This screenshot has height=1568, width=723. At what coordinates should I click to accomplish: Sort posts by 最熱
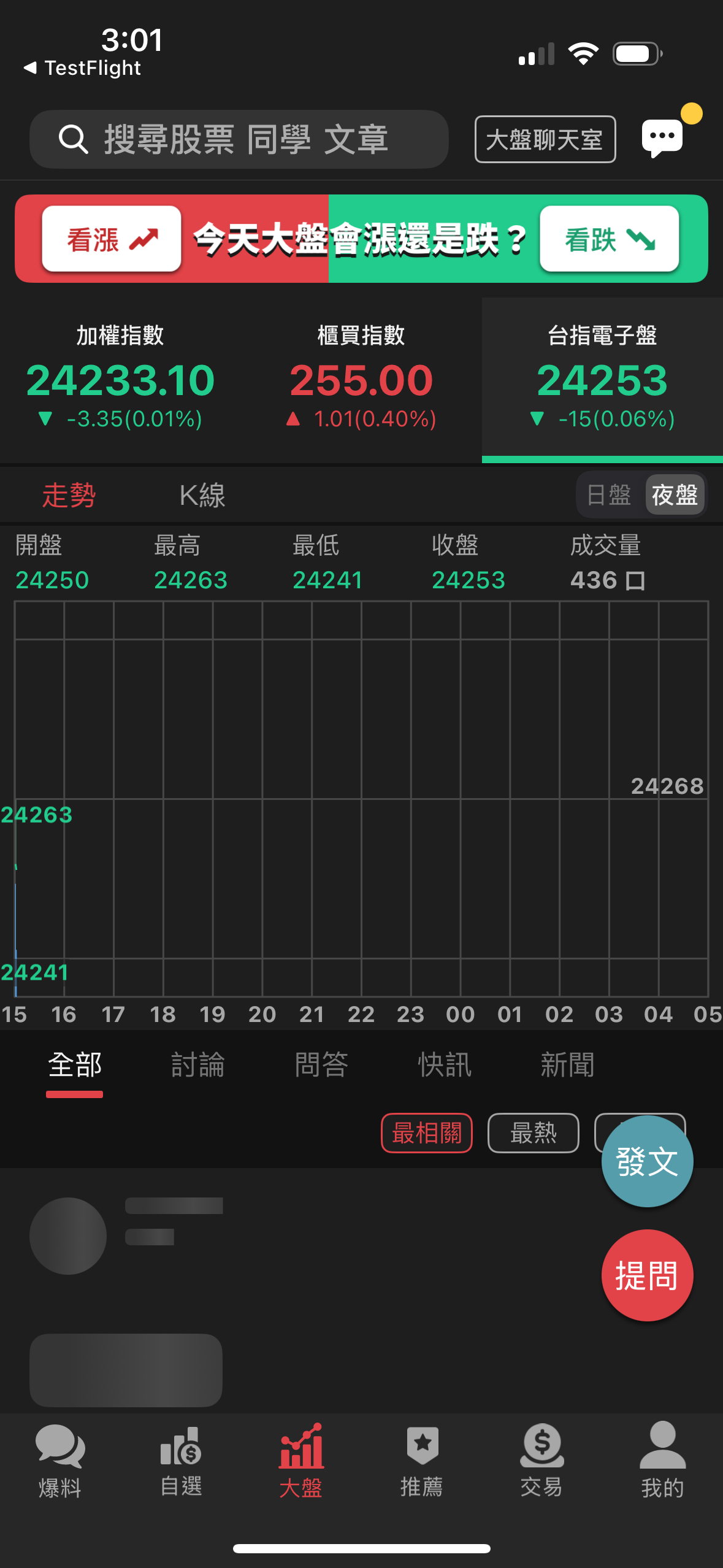(533, 1133)
